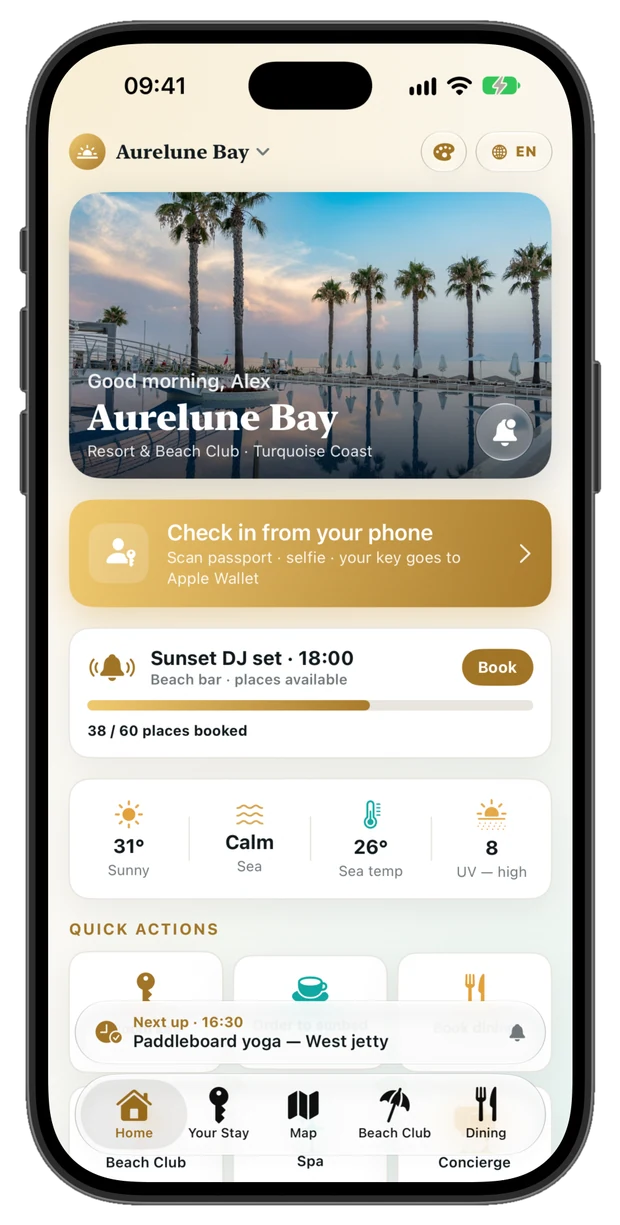Open the Aurelune Bay resort dropdown
Viewport: 620px width, 1225px height.
(170, 152)
